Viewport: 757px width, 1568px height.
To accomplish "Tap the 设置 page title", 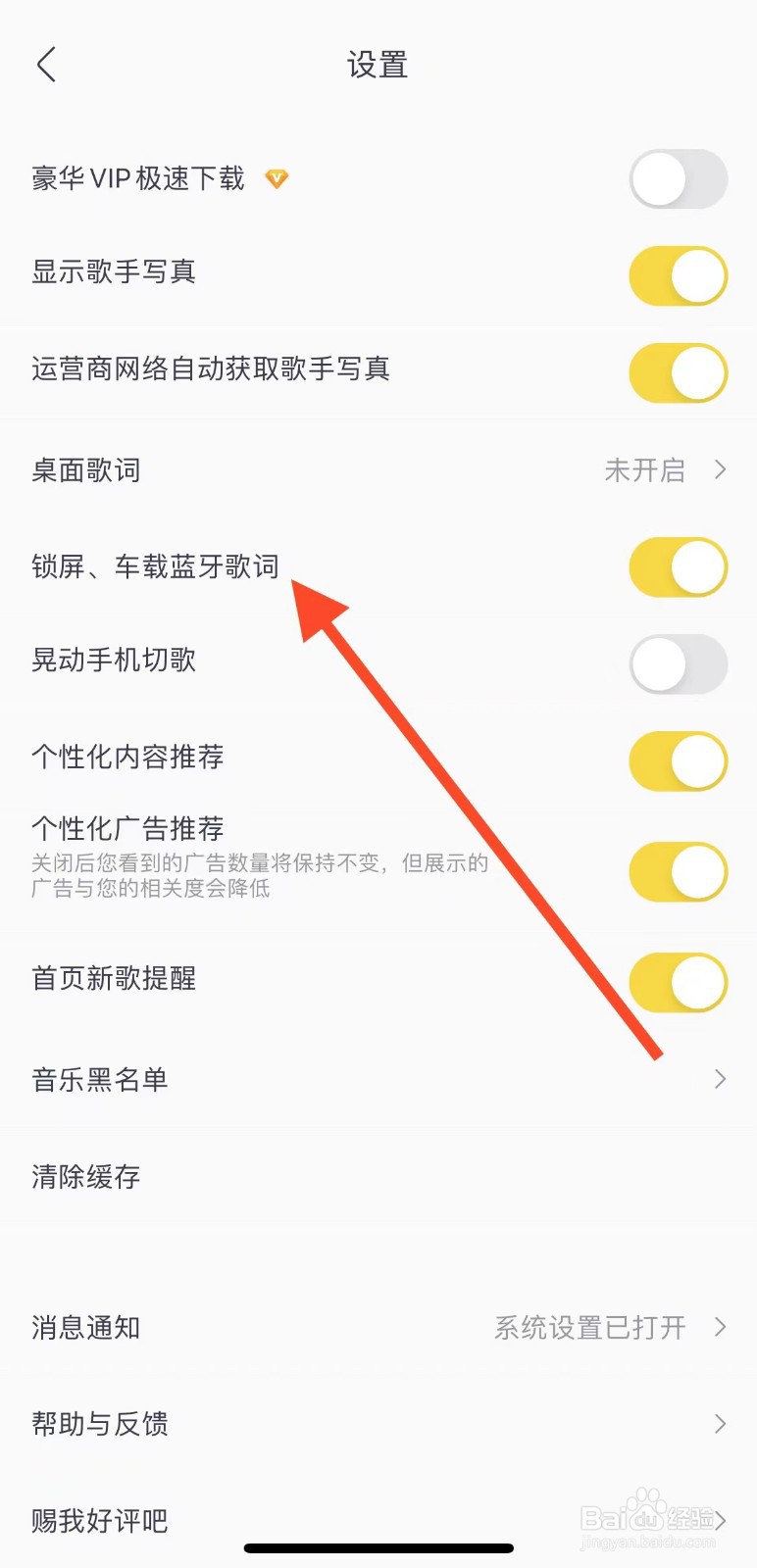I will click(378, 64).
